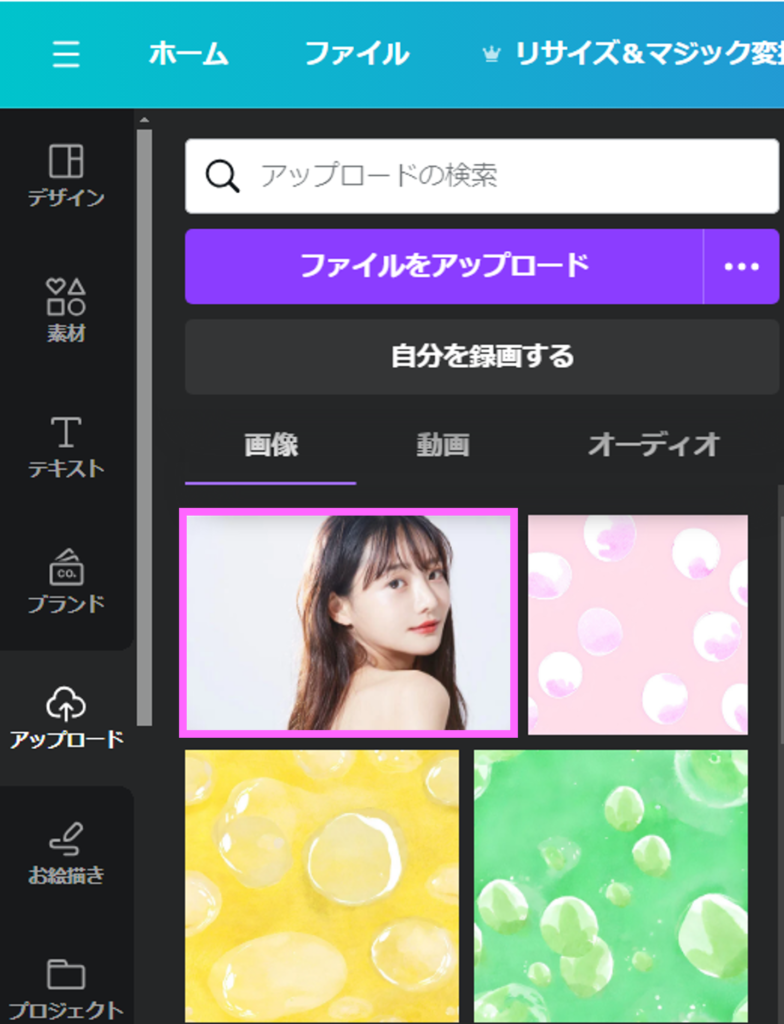Switch to the オーディオ tab
Image resolution: width=784 pixels, height=1024 pixels.
click(x=653, y=445)
